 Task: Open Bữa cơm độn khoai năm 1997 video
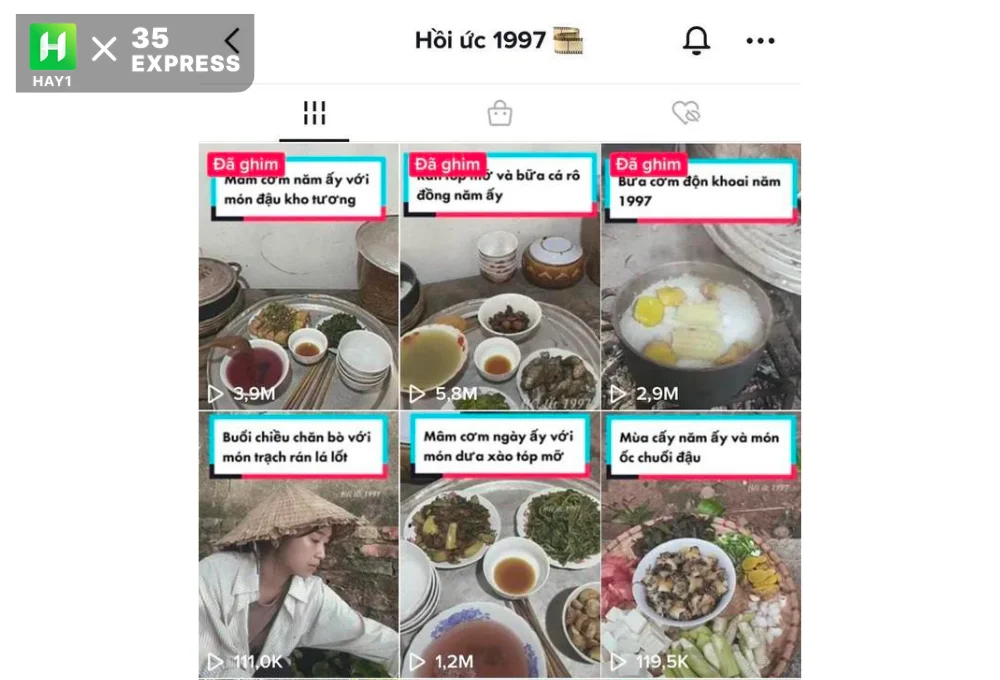click(x=700, y=290)
